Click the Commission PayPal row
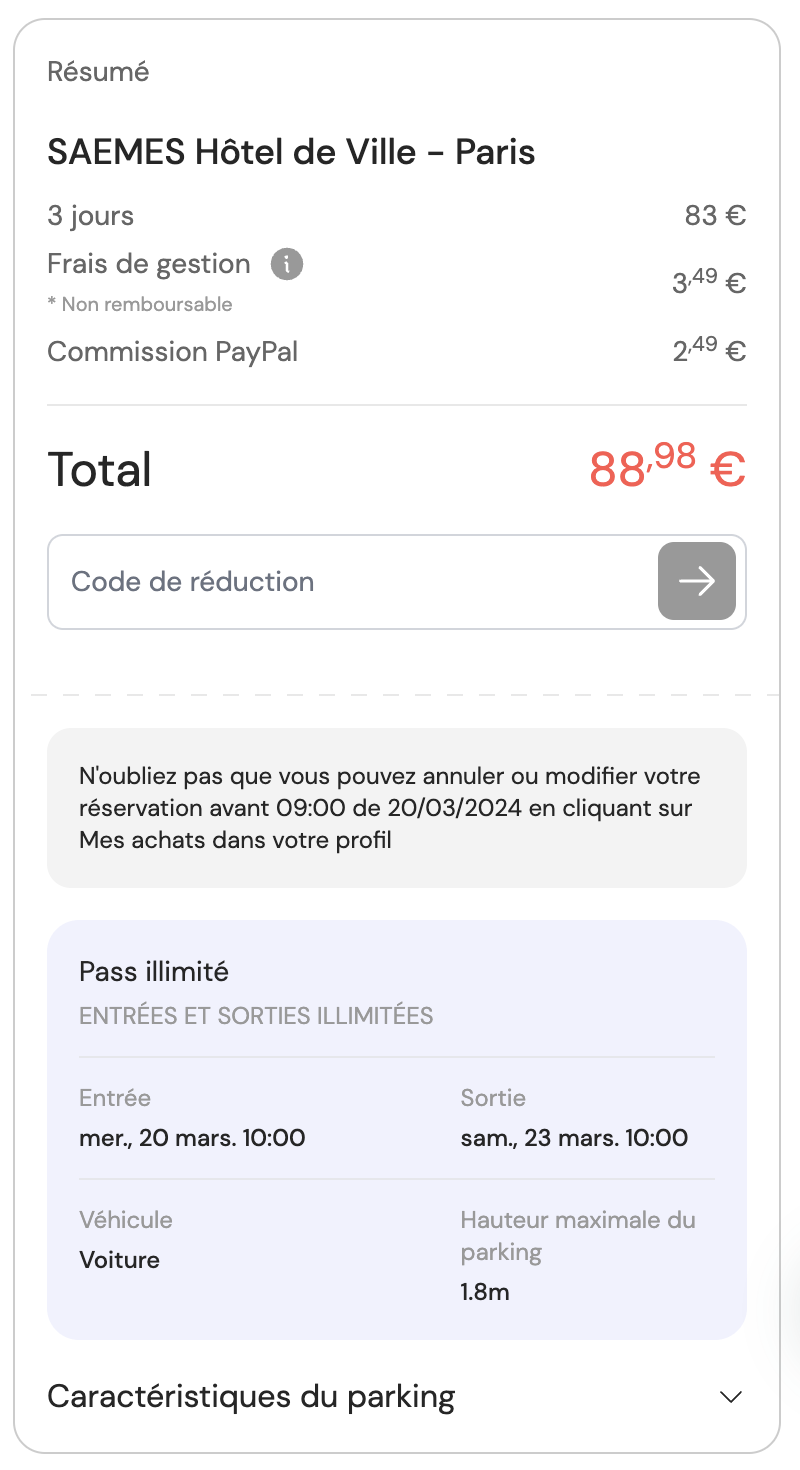Viewport: 800px width, 1470px height. 173,352
